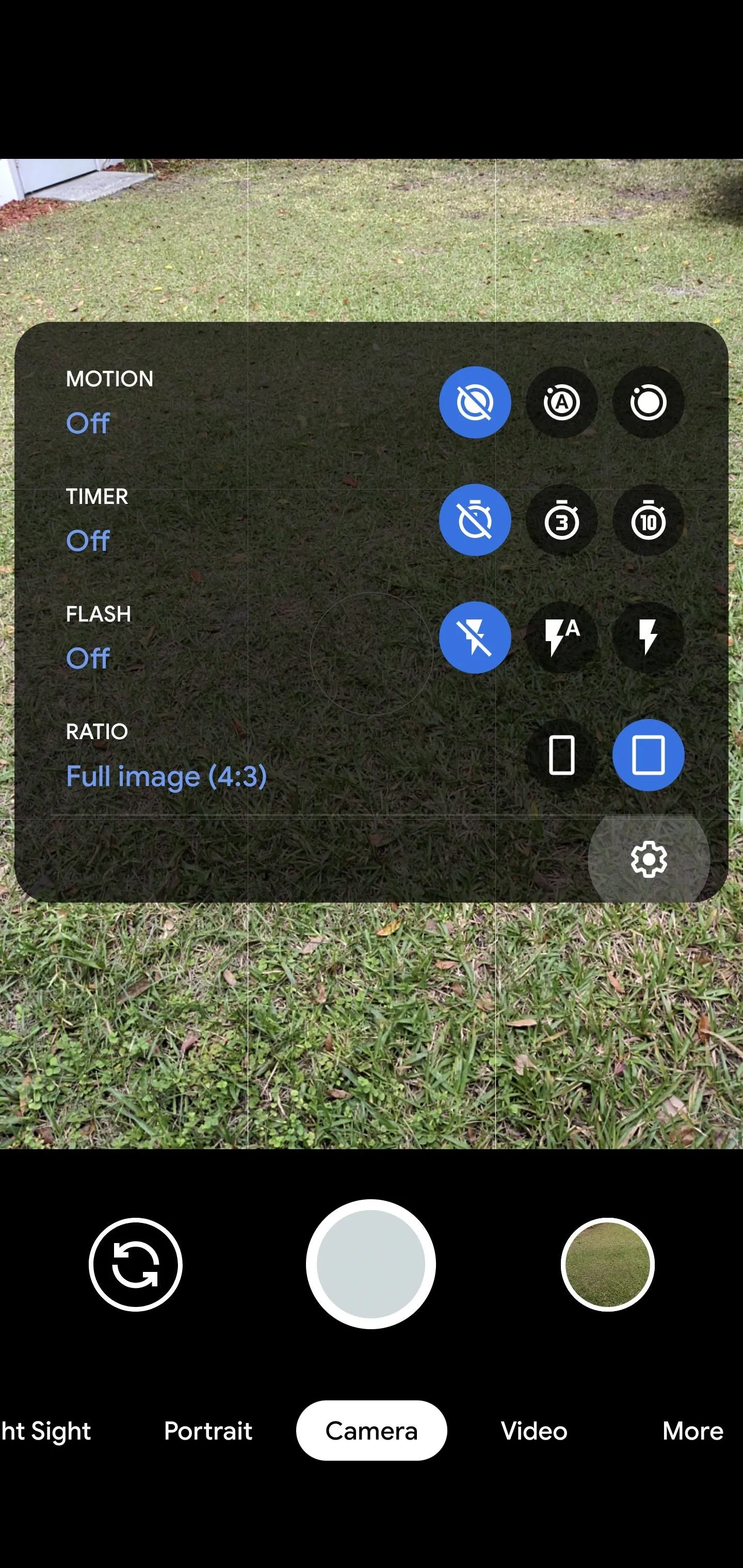The image size is (743, 1568).
Task: Set Motion photos to auto
Action: (561, 402)
